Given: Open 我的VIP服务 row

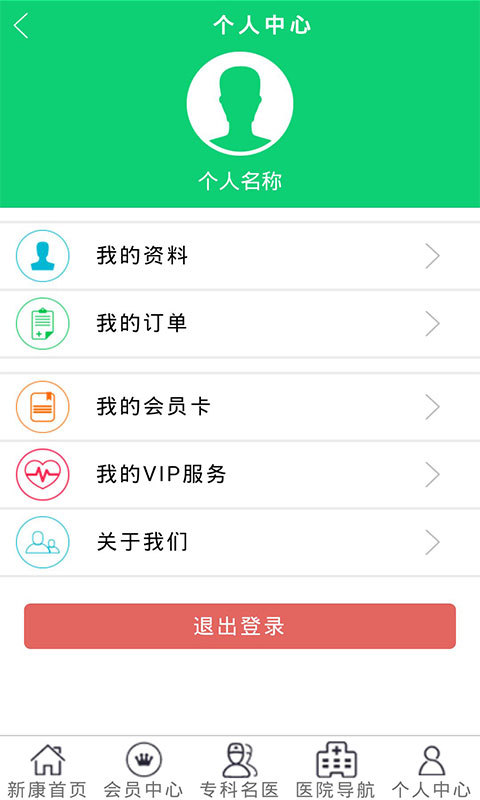Looking at the screenshot, I should click(x=240, y=474).
